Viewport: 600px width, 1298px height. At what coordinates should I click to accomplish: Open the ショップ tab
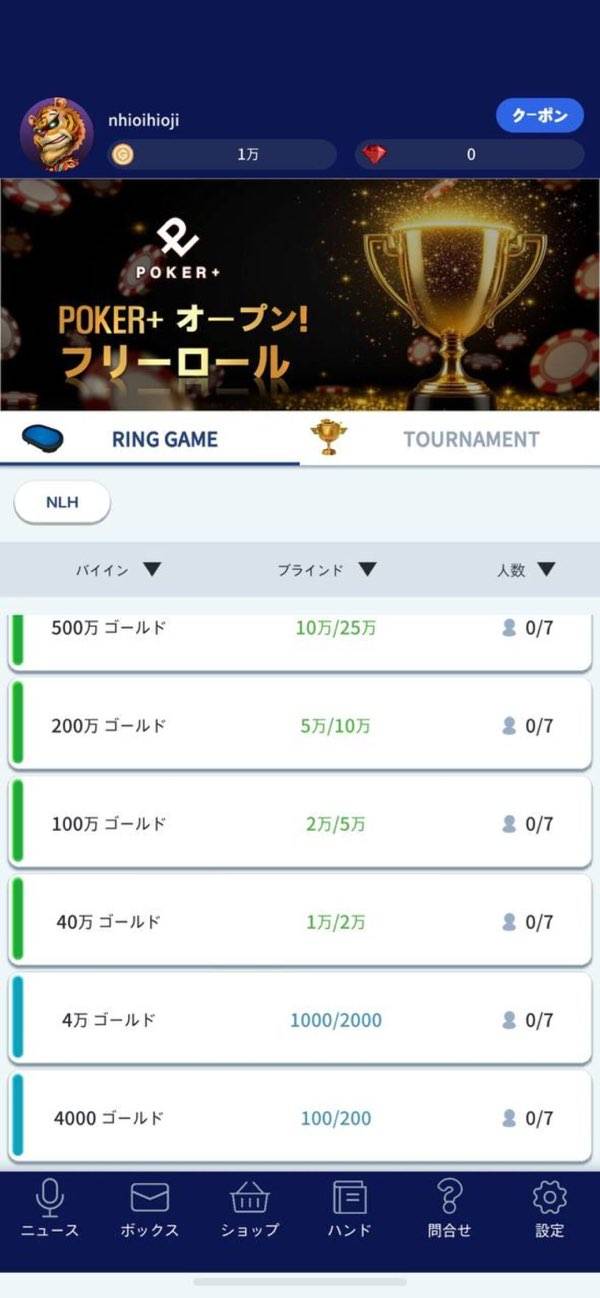tap(250, 1208)
